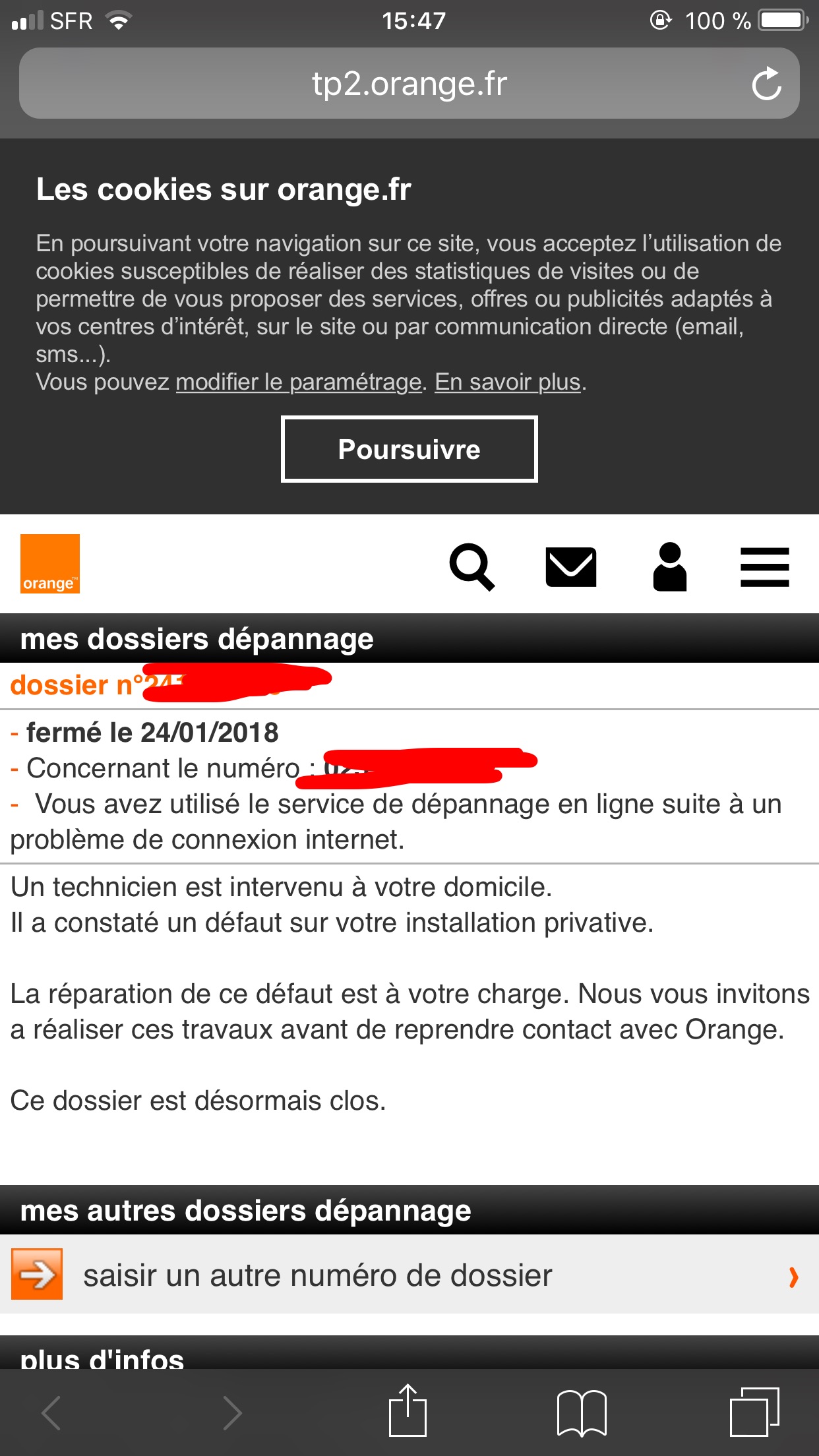This screenshot has height=1456, width=819.
Task: Share the page from the Safari toolbar
Action: [408, 1410]
